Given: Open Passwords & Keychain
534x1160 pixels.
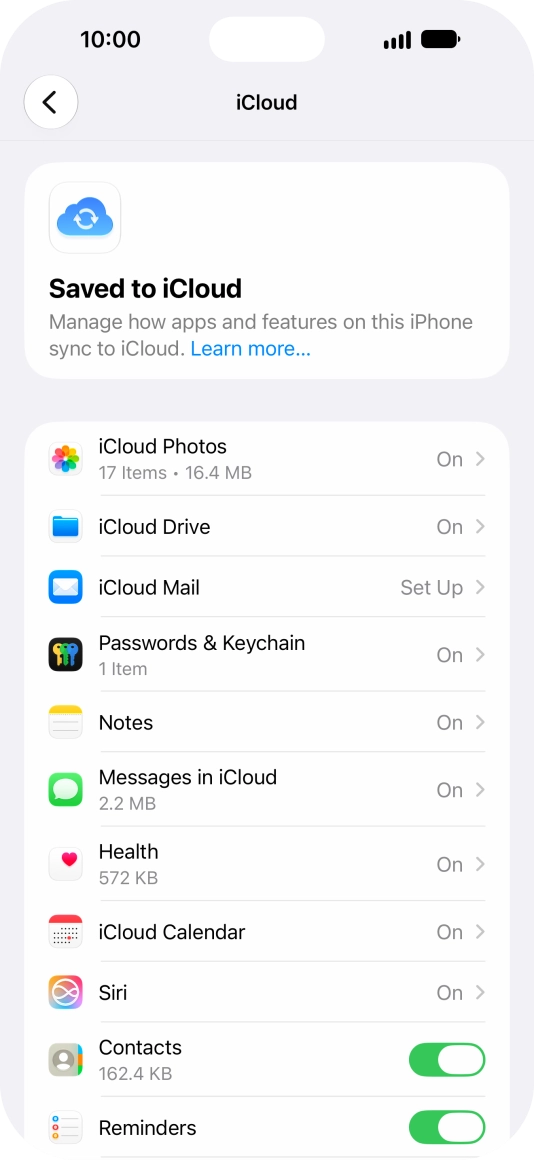Looking at the screenshot, I should [x=267, y=655].
